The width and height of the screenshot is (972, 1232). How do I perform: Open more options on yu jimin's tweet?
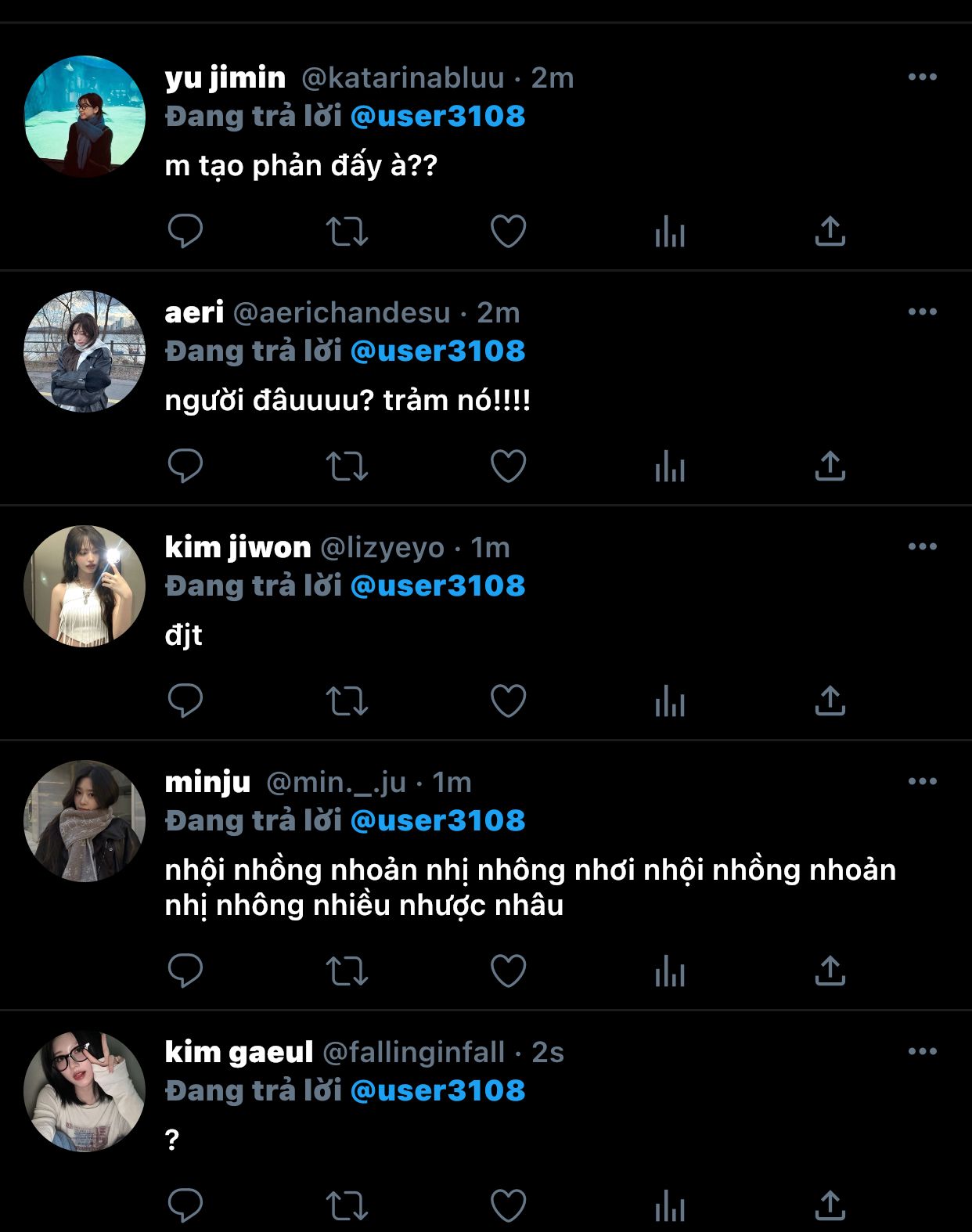(x=922, y=77)
